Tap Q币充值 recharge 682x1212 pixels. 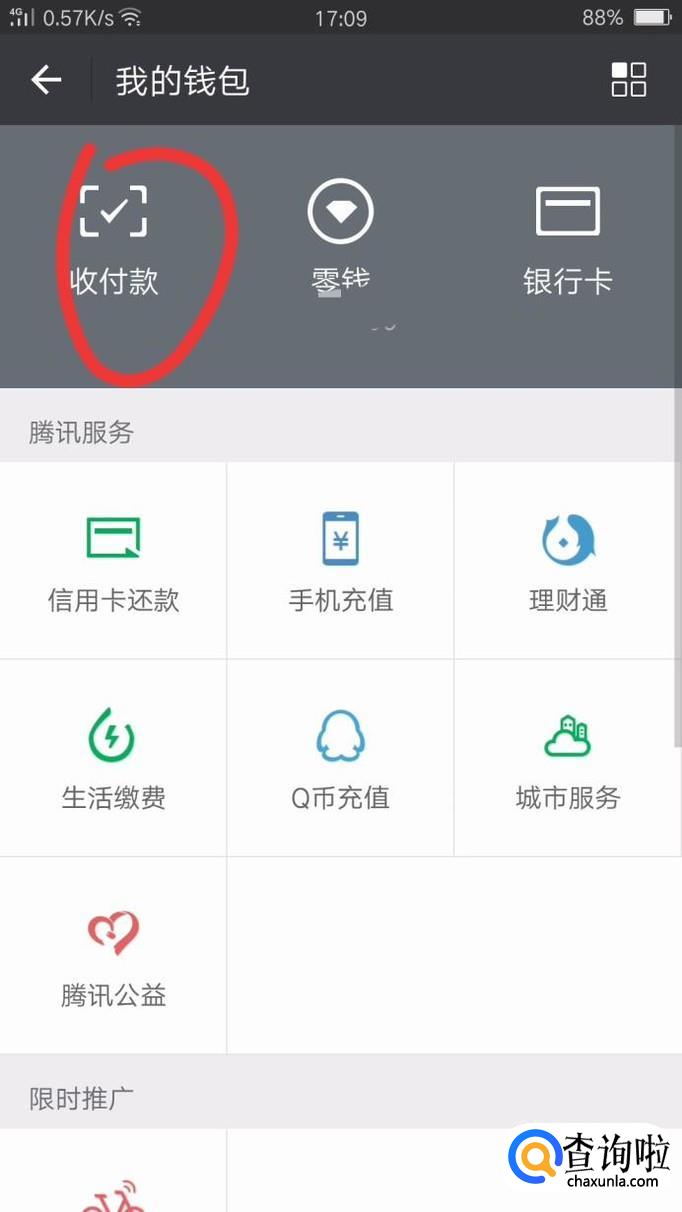(340, 758)
